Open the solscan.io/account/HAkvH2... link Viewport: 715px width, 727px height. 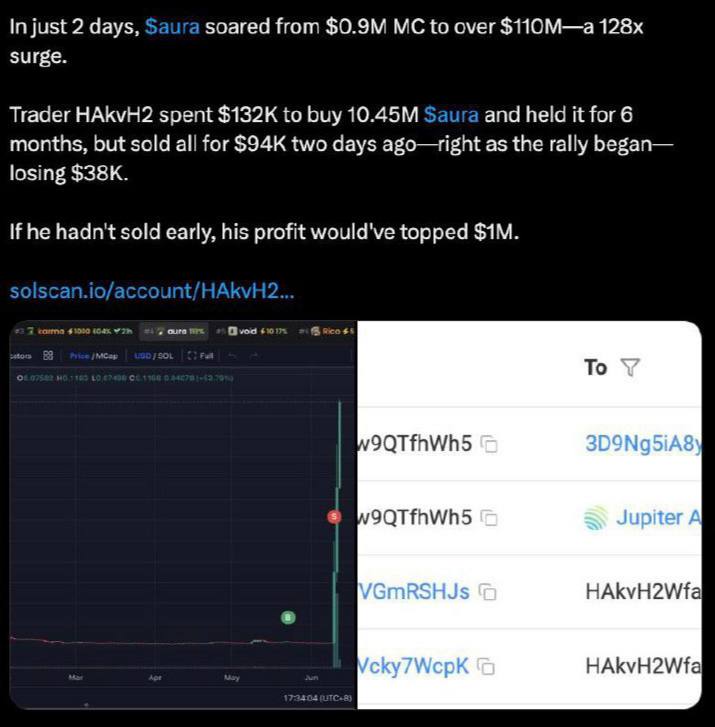click(x=151, y=290)
